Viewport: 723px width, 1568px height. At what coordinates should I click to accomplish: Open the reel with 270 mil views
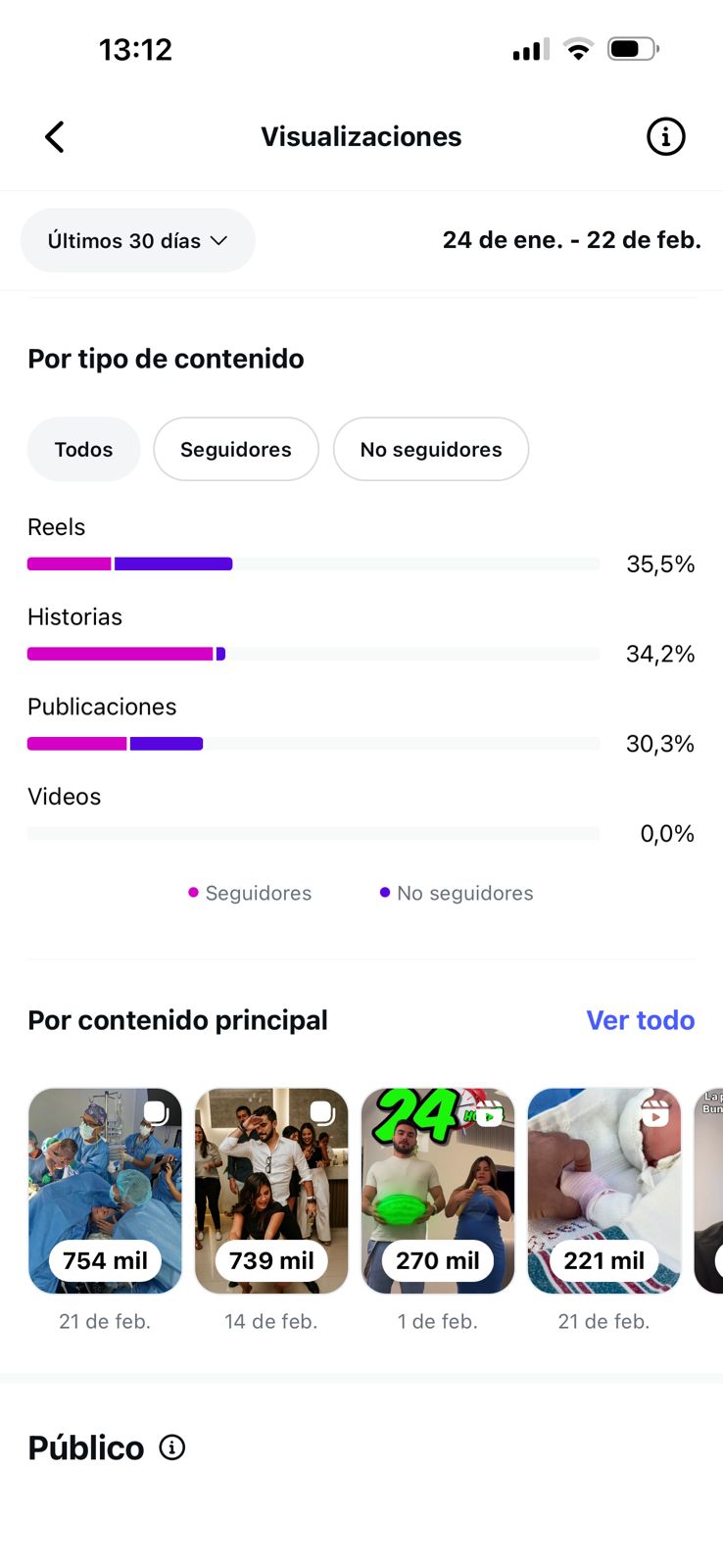(438, 1190)
